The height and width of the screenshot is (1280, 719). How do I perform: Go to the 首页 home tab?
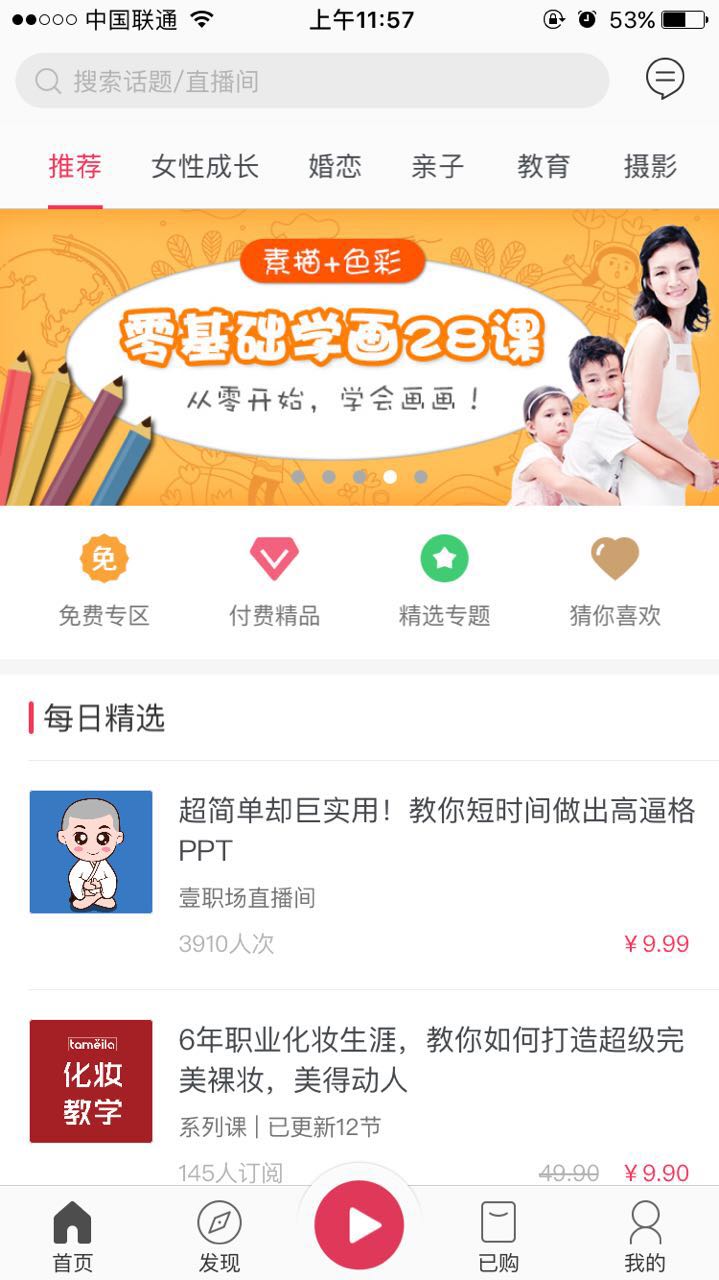[72, 1237]
